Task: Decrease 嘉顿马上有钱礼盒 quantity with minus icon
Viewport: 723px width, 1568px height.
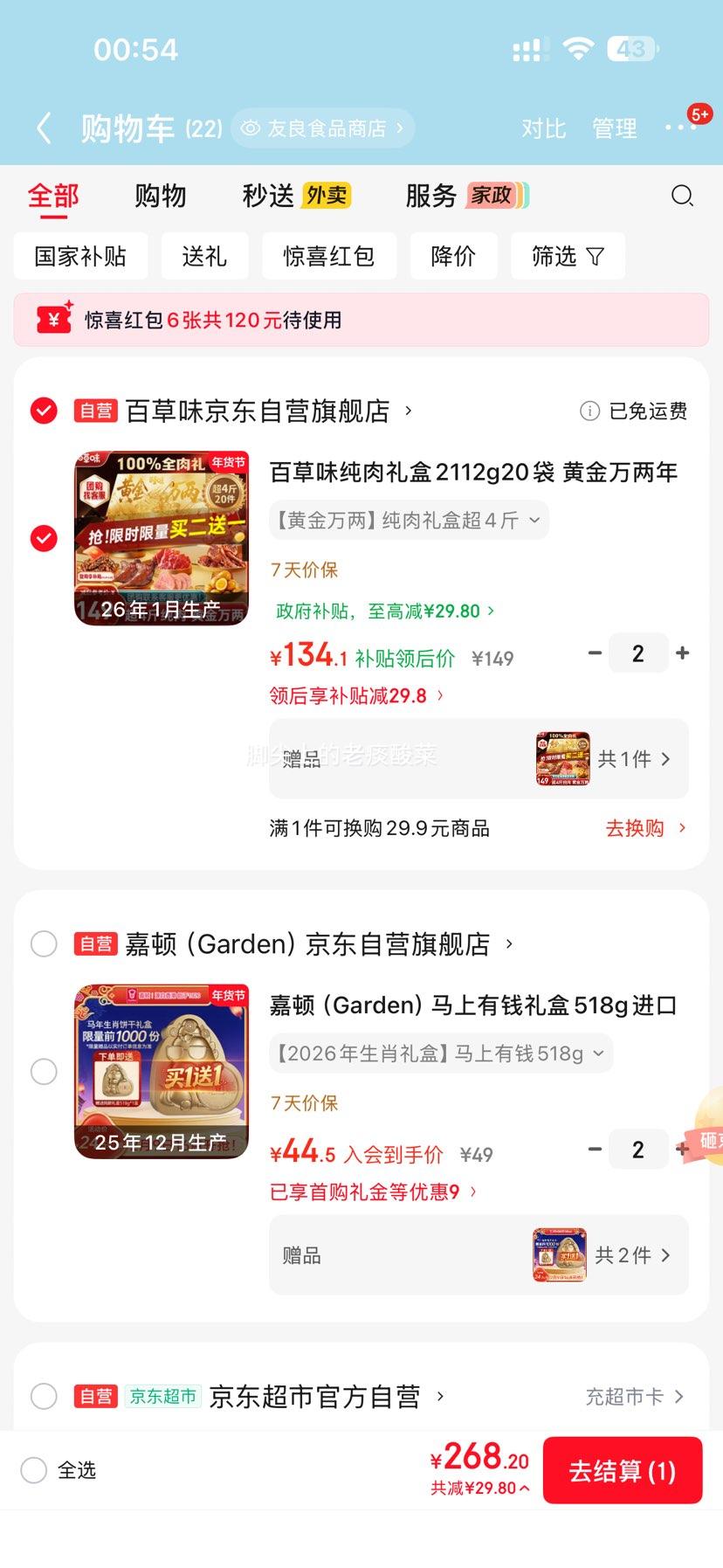Action: (x=594, y=1149)
